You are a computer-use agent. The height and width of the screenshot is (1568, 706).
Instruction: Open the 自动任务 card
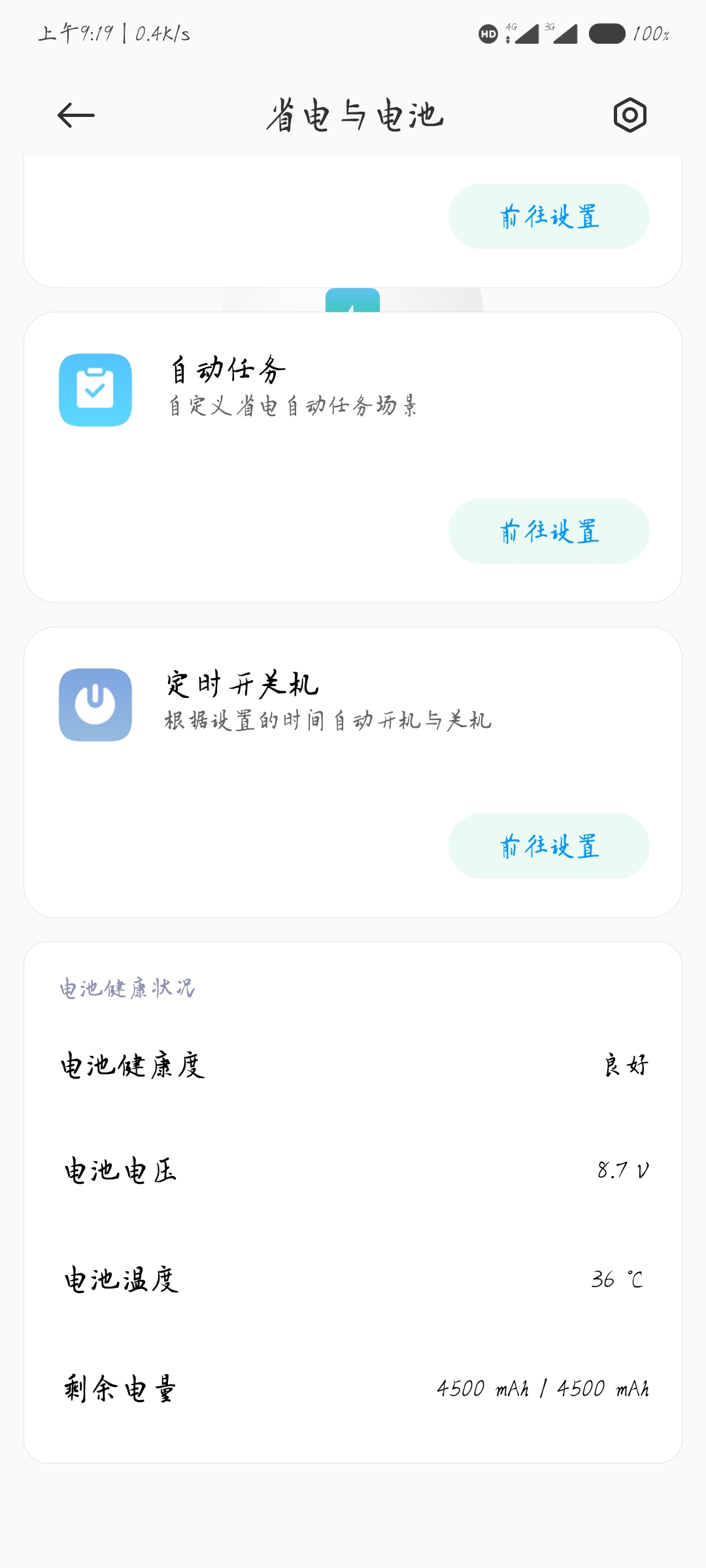pyautogui.click(x=353, y=457)
